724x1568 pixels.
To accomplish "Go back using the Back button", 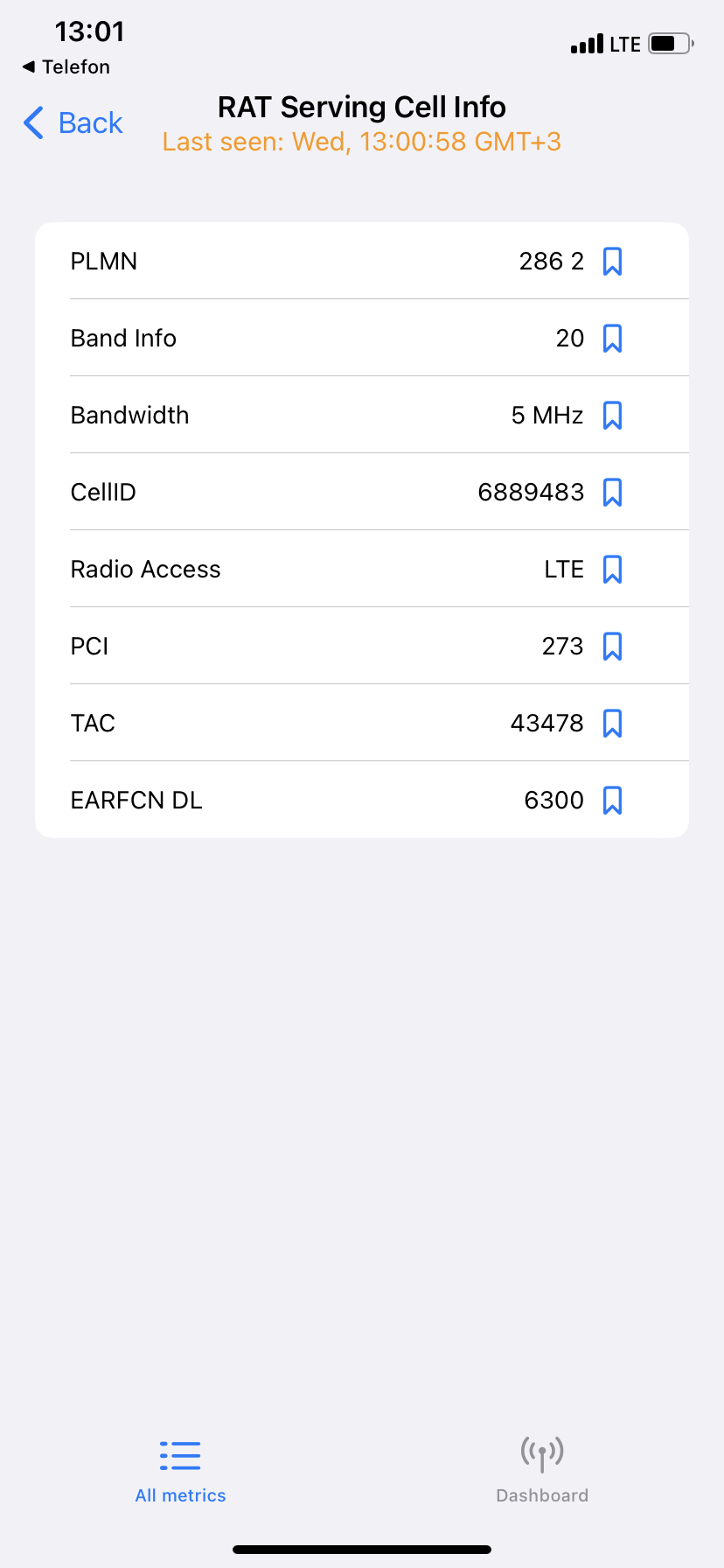I will pyautogui.click(x=73, y=123).
